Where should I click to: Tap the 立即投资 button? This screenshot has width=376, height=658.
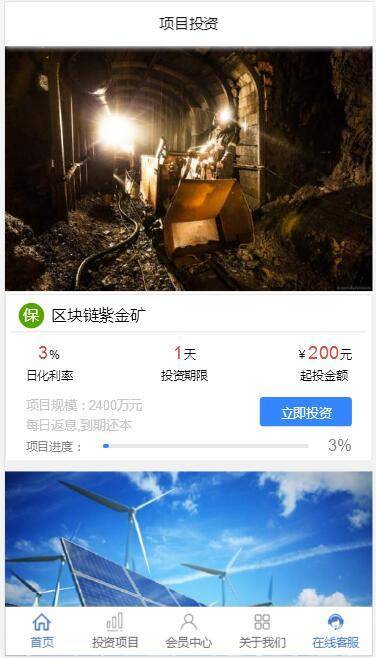(x=306, y=412)
